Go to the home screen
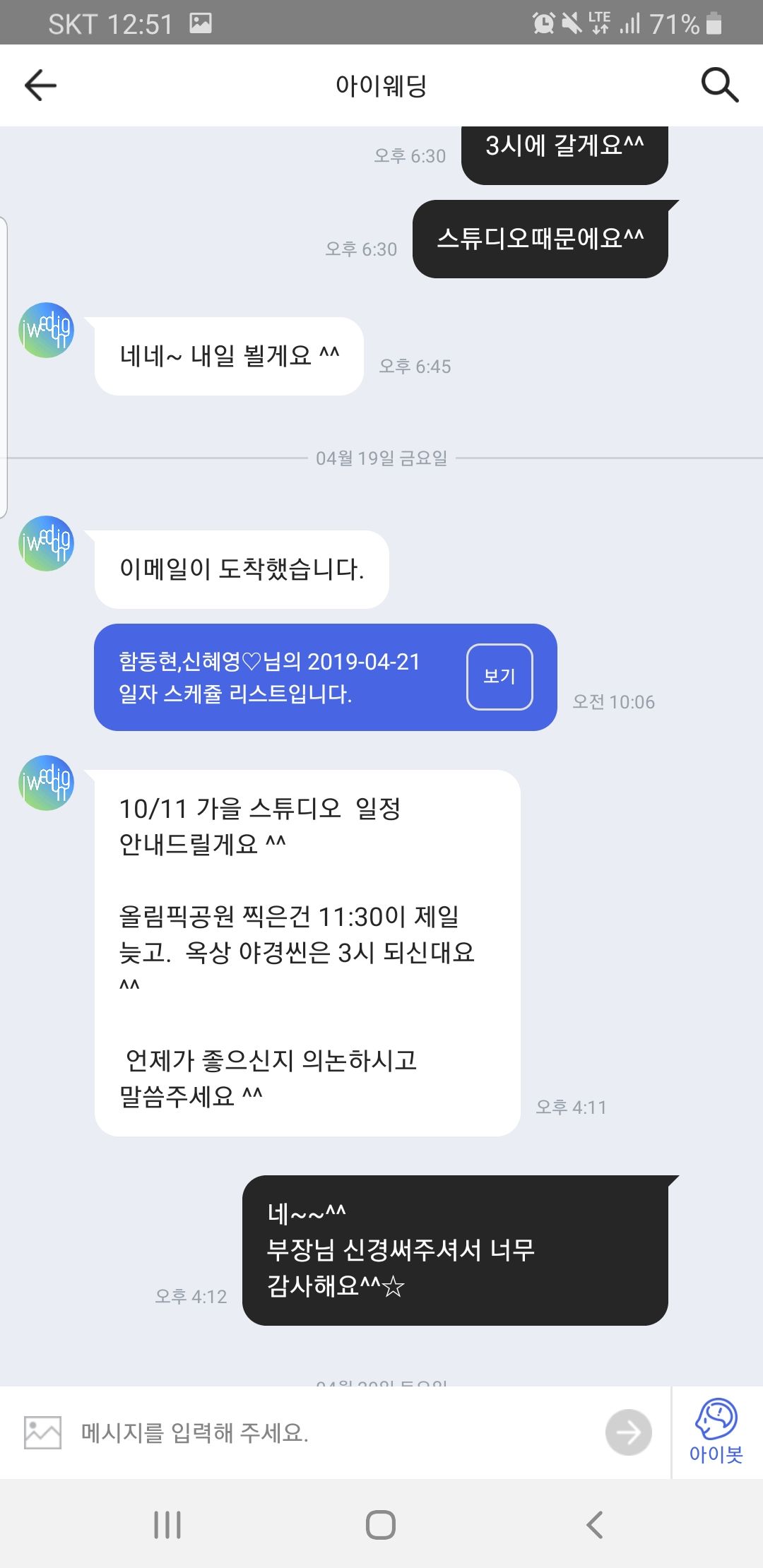 pyautogui.click(x=381, y=1524)
